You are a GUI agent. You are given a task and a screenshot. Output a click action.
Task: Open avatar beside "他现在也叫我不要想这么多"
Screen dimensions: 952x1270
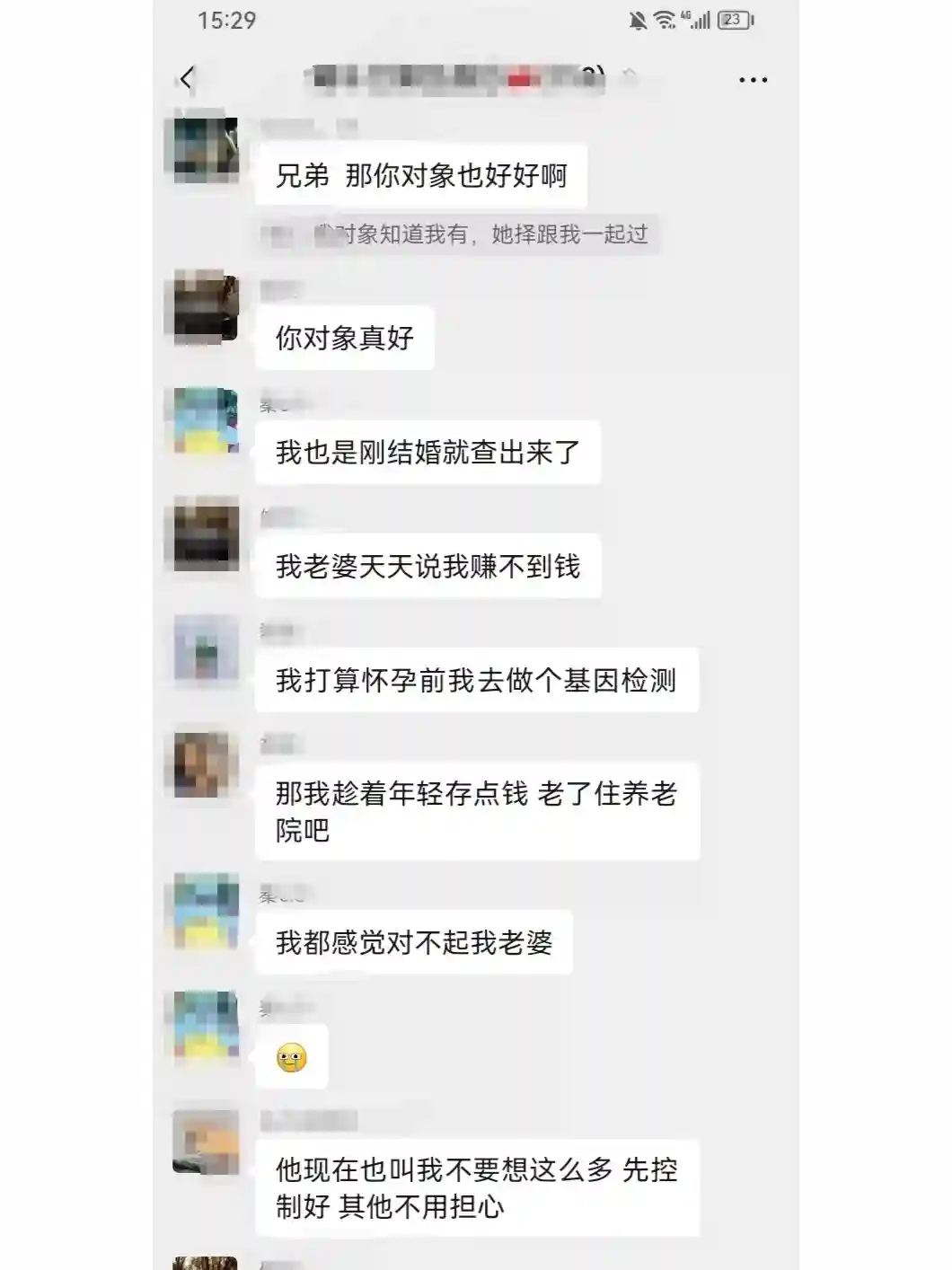click(x=206, y=1142)
